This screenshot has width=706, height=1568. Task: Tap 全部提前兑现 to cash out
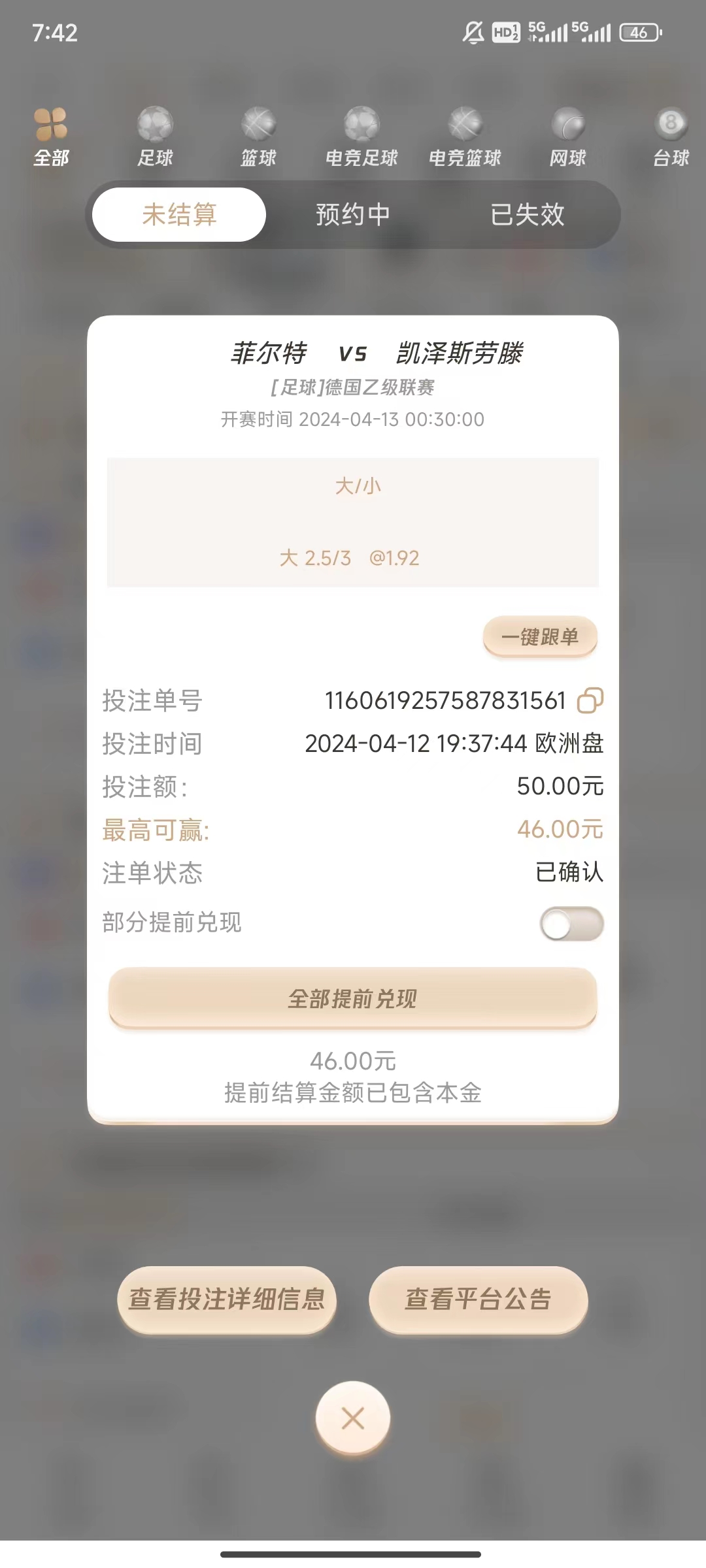click(353, 998)
